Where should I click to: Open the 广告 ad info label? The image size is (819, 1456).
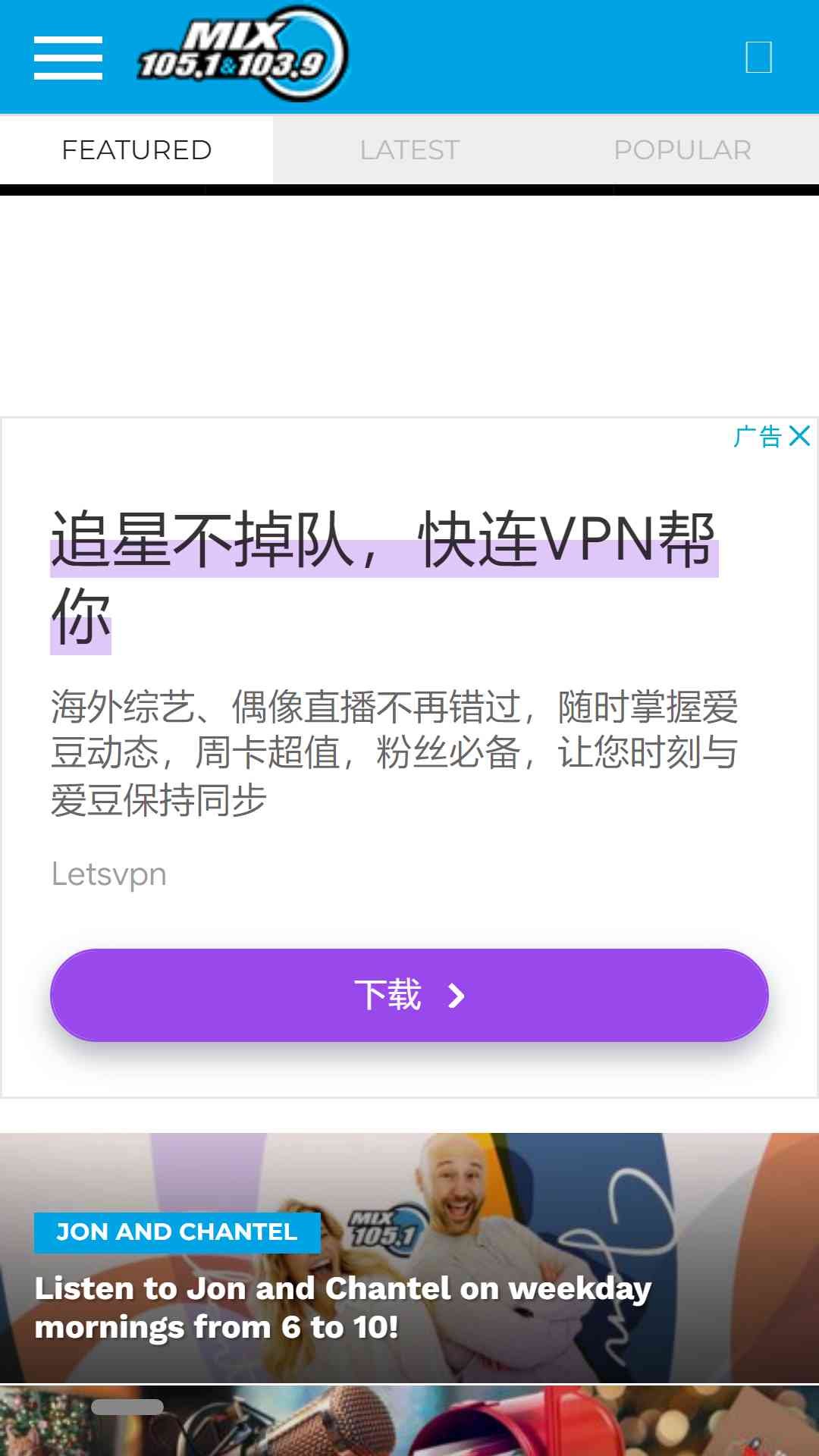point(758,436)
